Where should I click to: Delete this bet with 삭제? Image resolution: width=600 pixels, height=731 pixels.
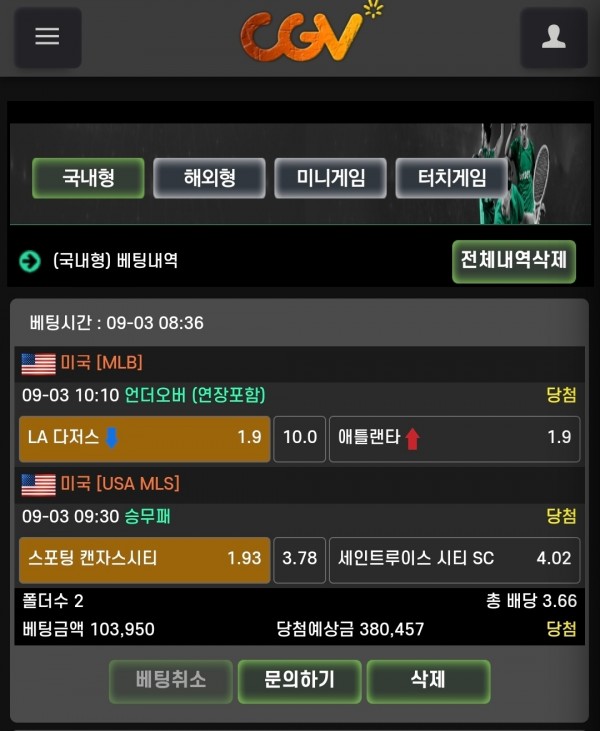428,681
